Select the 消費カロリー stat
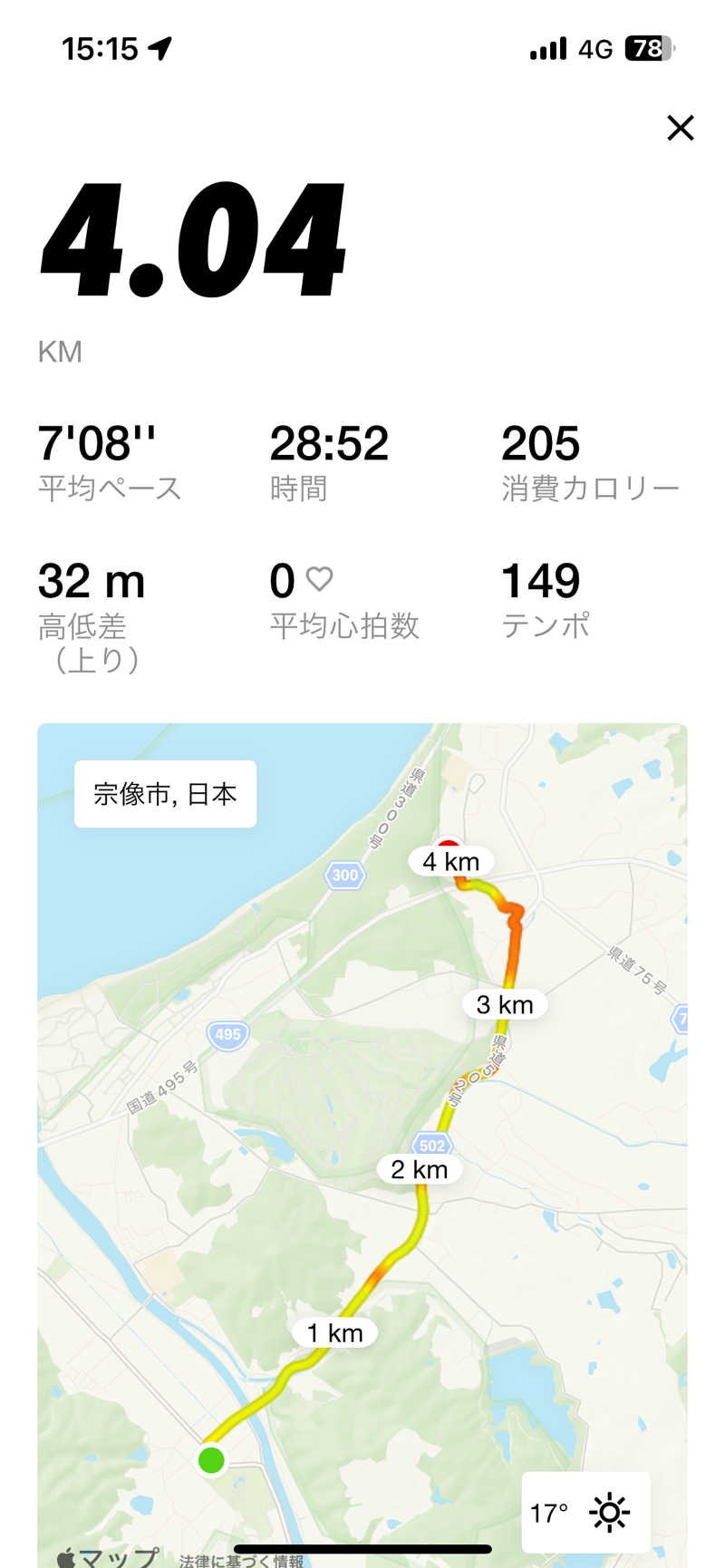The width and height of the screenshot is (725, 1568). coord(589,460)
